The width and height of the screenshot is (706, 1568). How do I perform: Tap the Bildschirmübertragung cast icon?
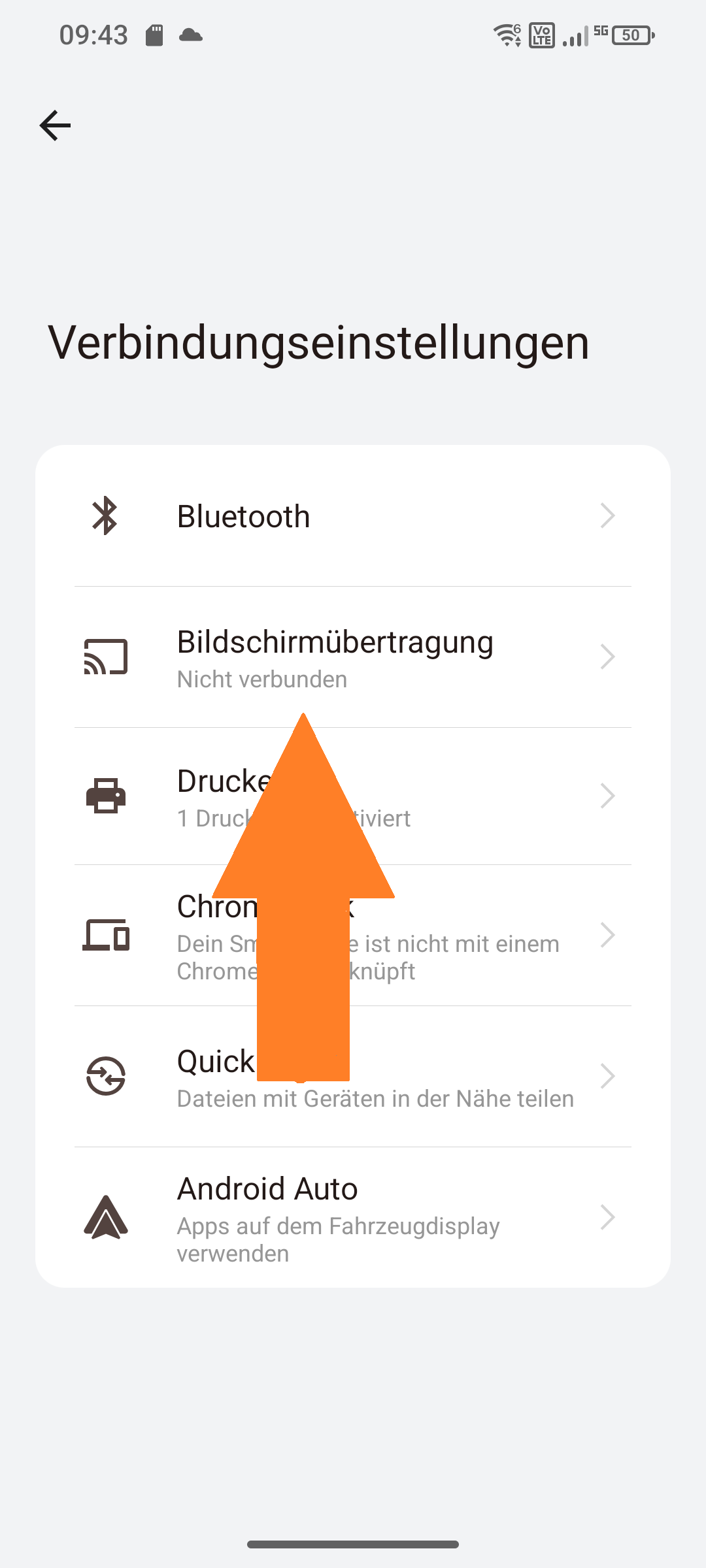pos(106,658)
